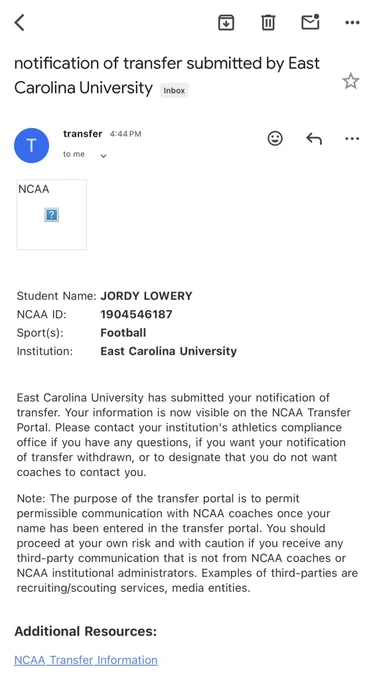Open the NCAA Transfer Information link
377x680 pixels.
coord(86,660)
